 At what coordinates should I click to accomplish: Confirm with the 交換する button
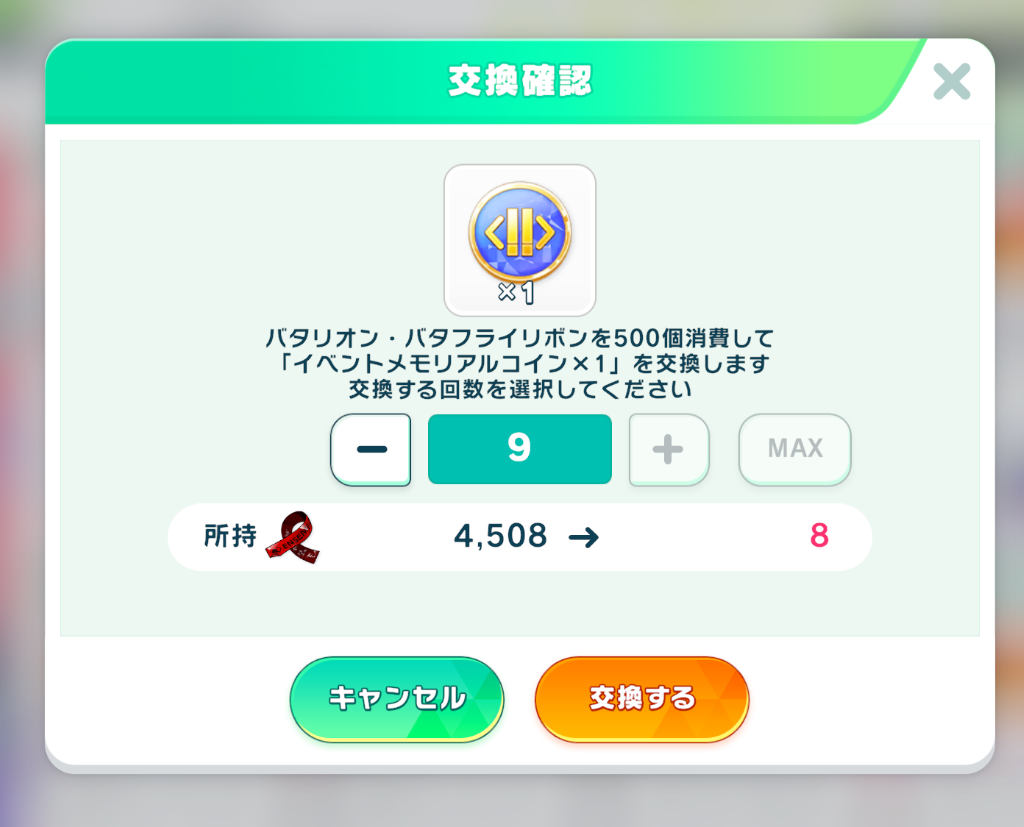tap(641, 698)
